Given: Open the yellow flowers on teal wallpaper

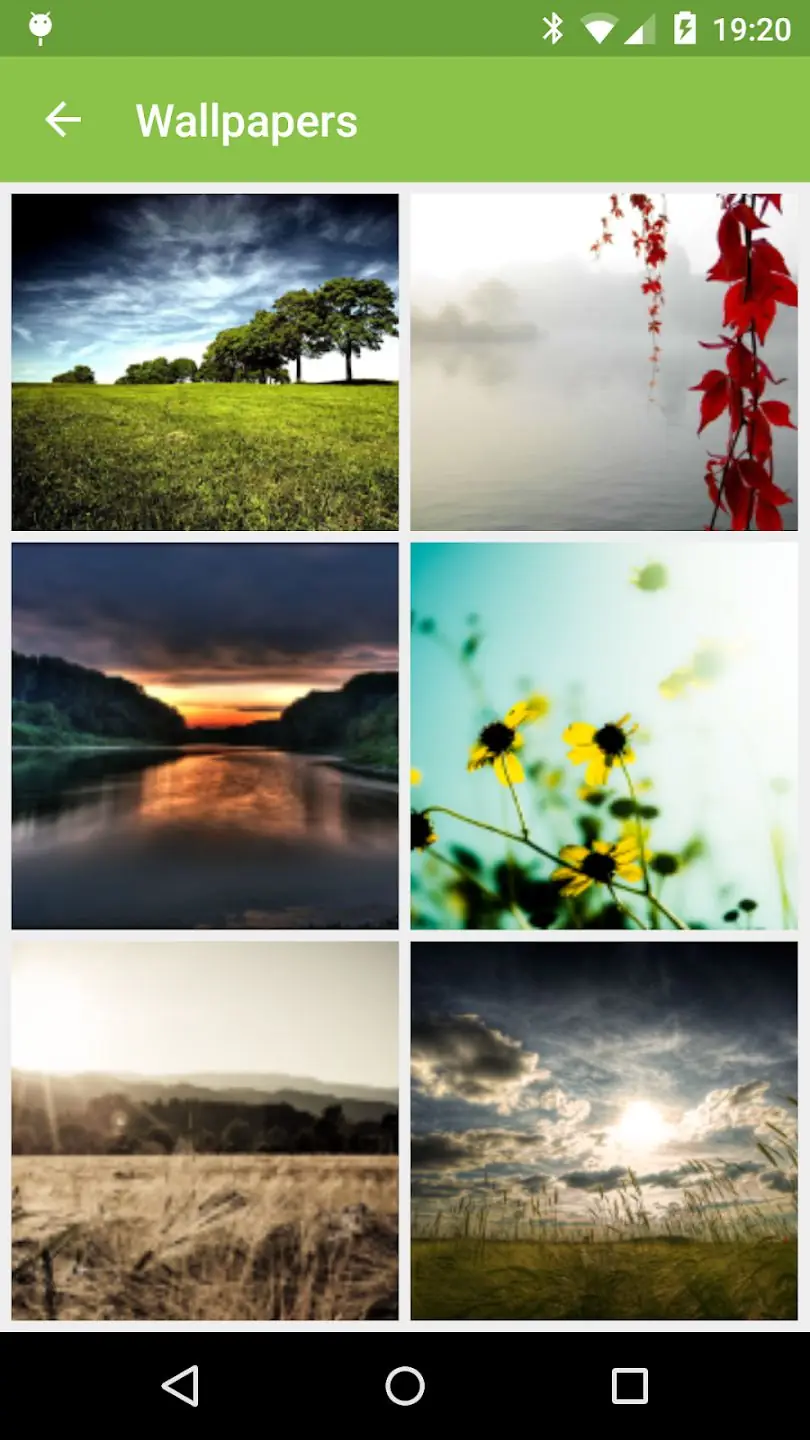Looking at the screenshot, I should click(x=604, y=736).
